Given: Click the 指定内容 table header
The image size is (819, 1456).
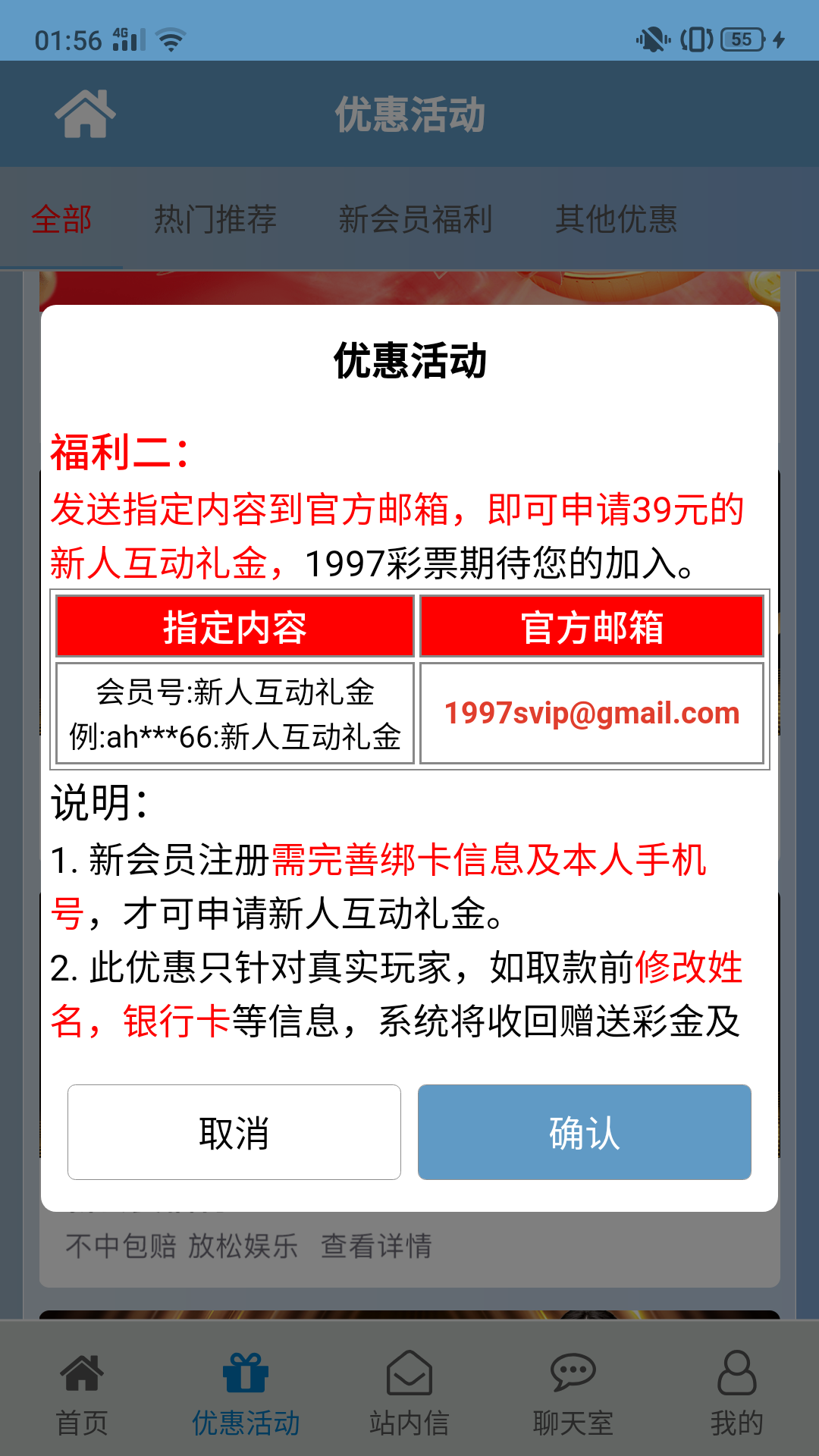Looking at the screenshot, I should click(x=234, y=629).
